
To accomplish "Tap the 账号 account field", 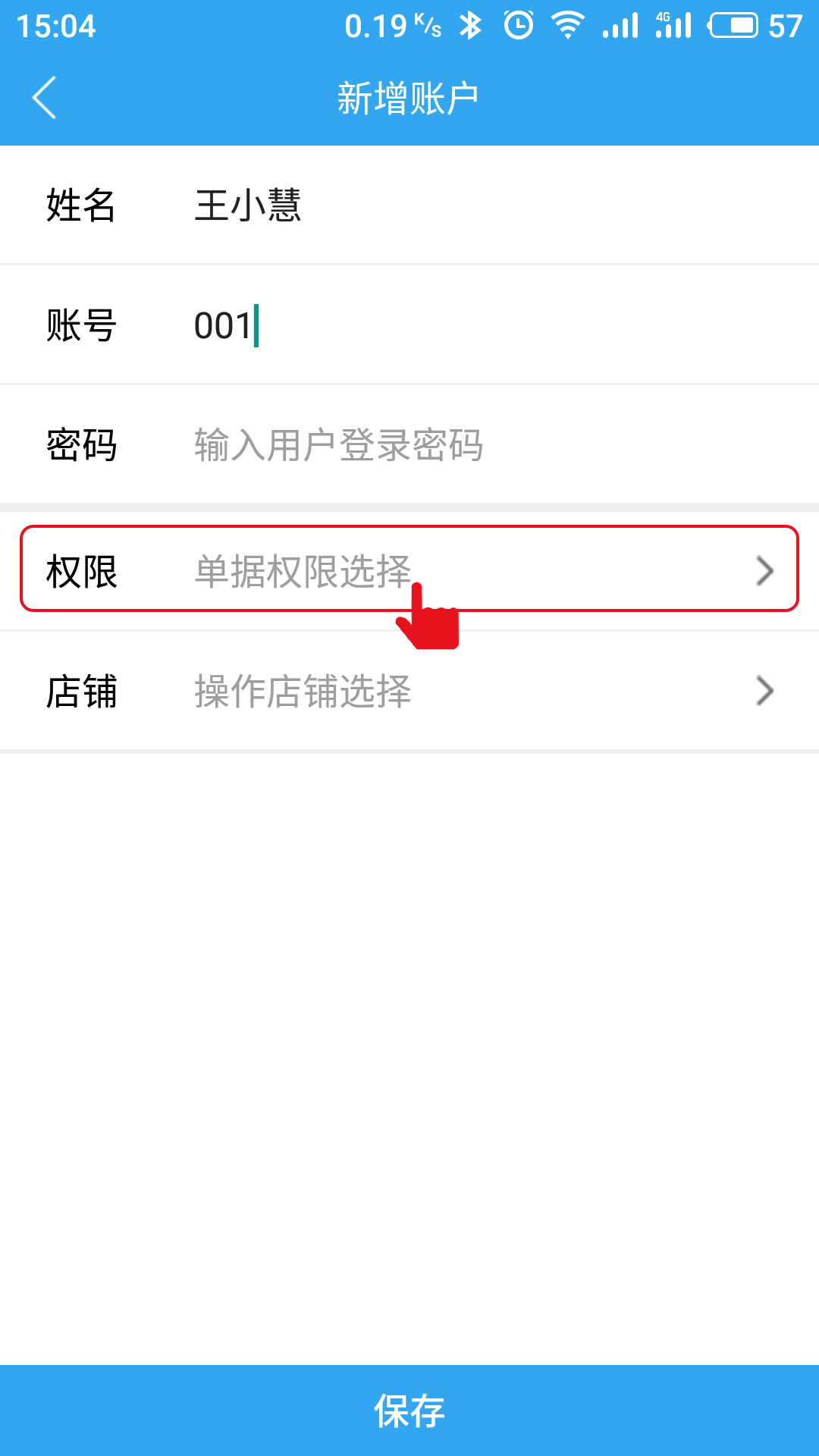I will click(x=409, y=325).
